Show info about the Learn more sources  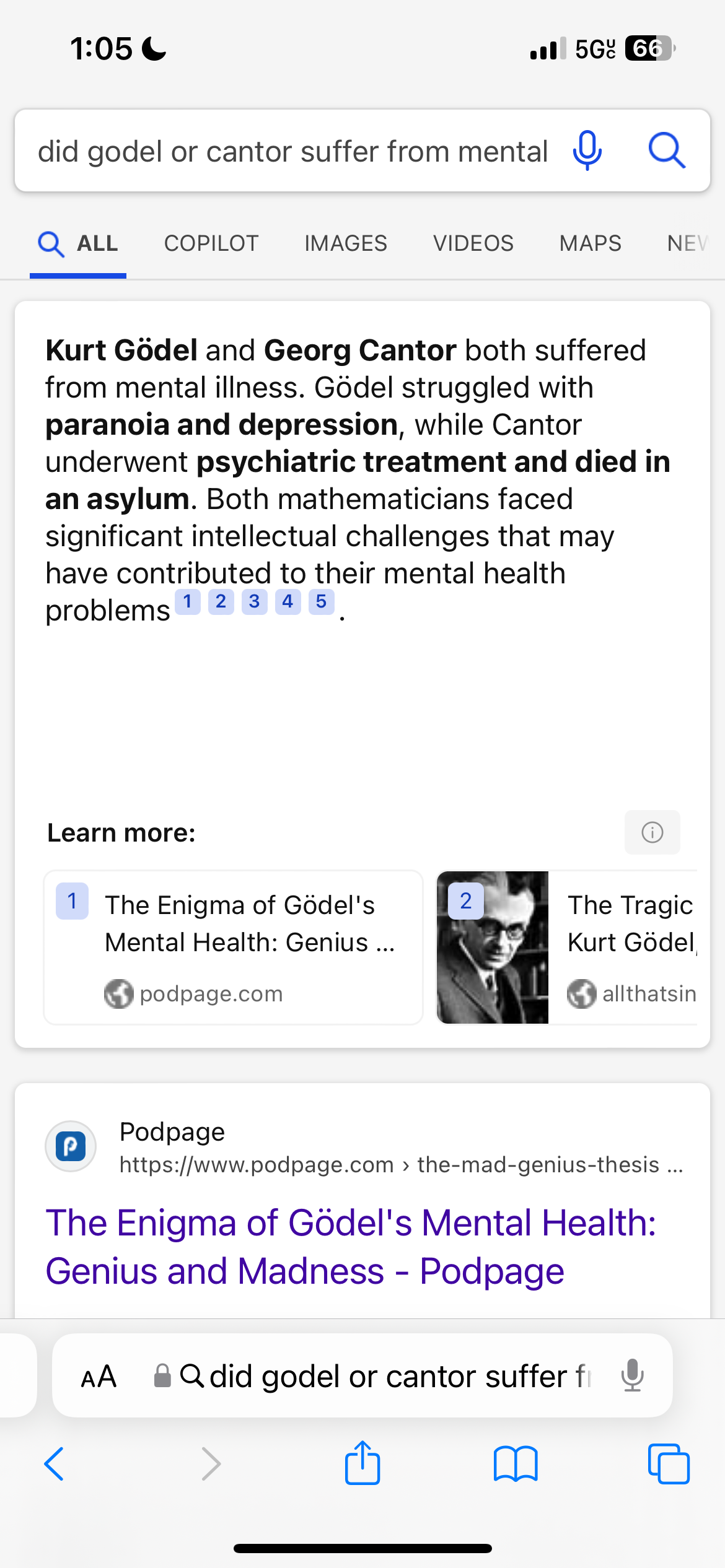coord(652,832)
